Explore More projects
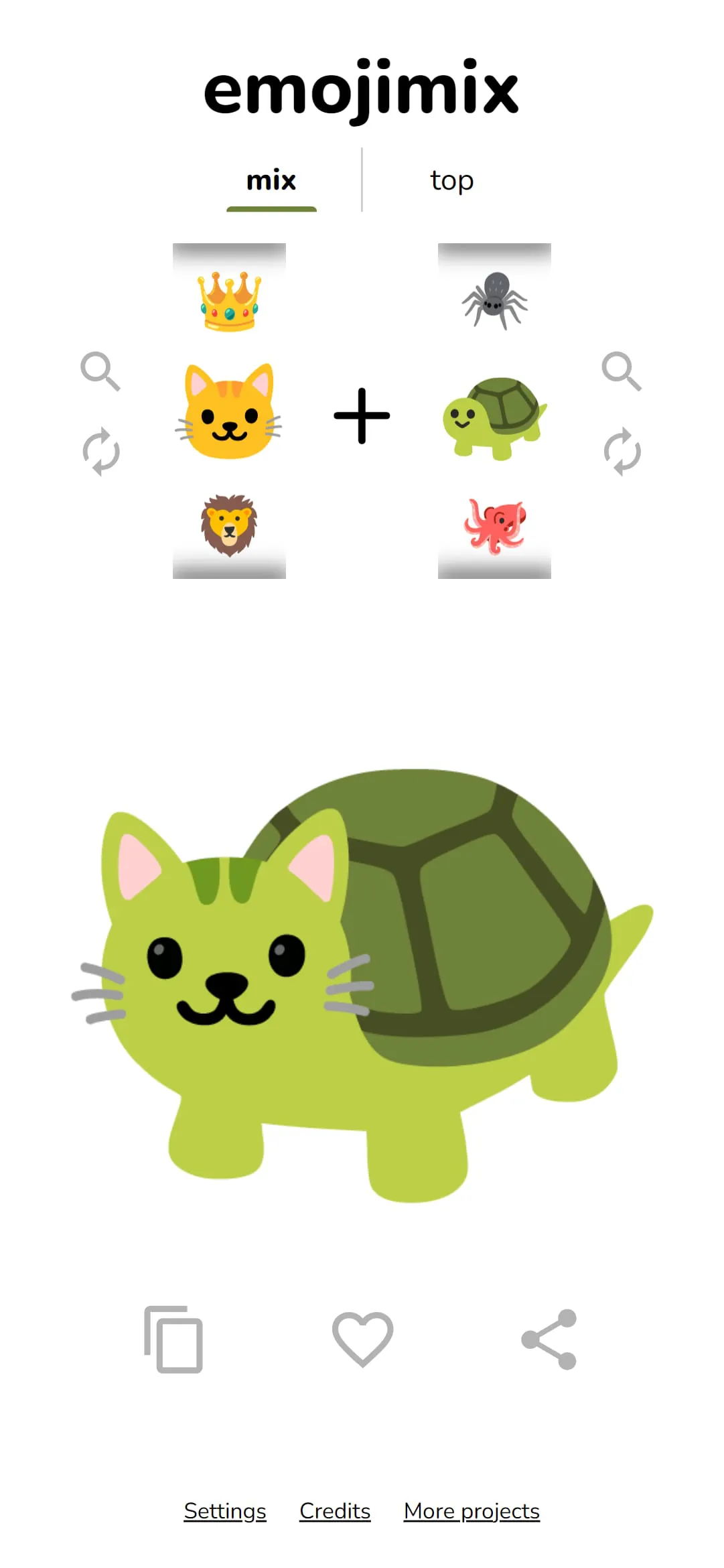Viewport: 724px width, 1568px height. 472,1511
